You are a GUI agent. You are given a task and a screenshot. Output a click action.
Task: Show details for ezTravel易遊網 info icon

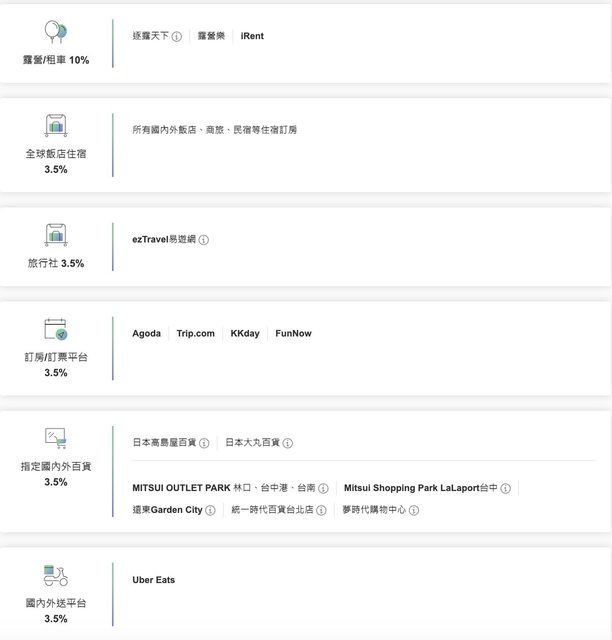(204, 240)
